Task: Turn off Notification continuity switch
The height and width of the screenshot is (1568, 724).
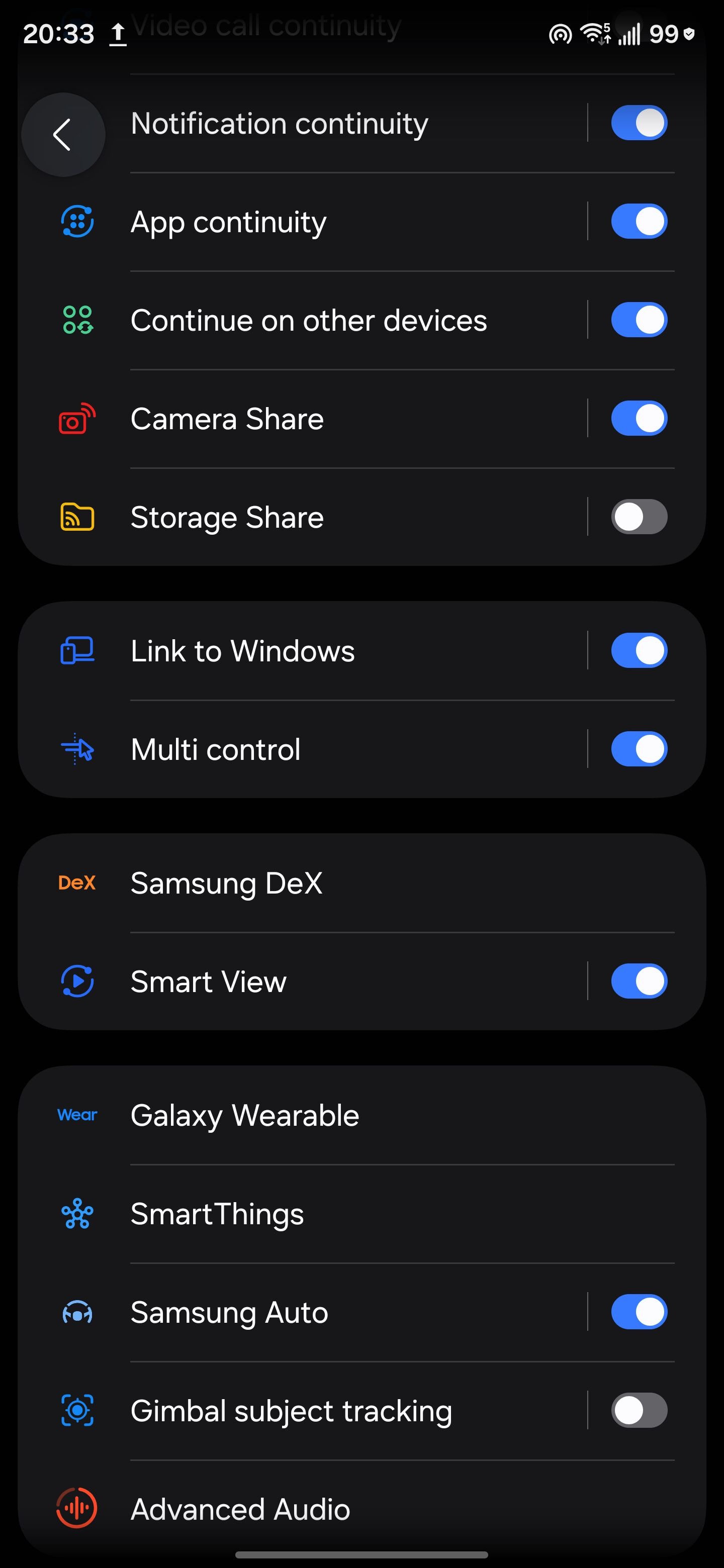Action: click(639, 123)
